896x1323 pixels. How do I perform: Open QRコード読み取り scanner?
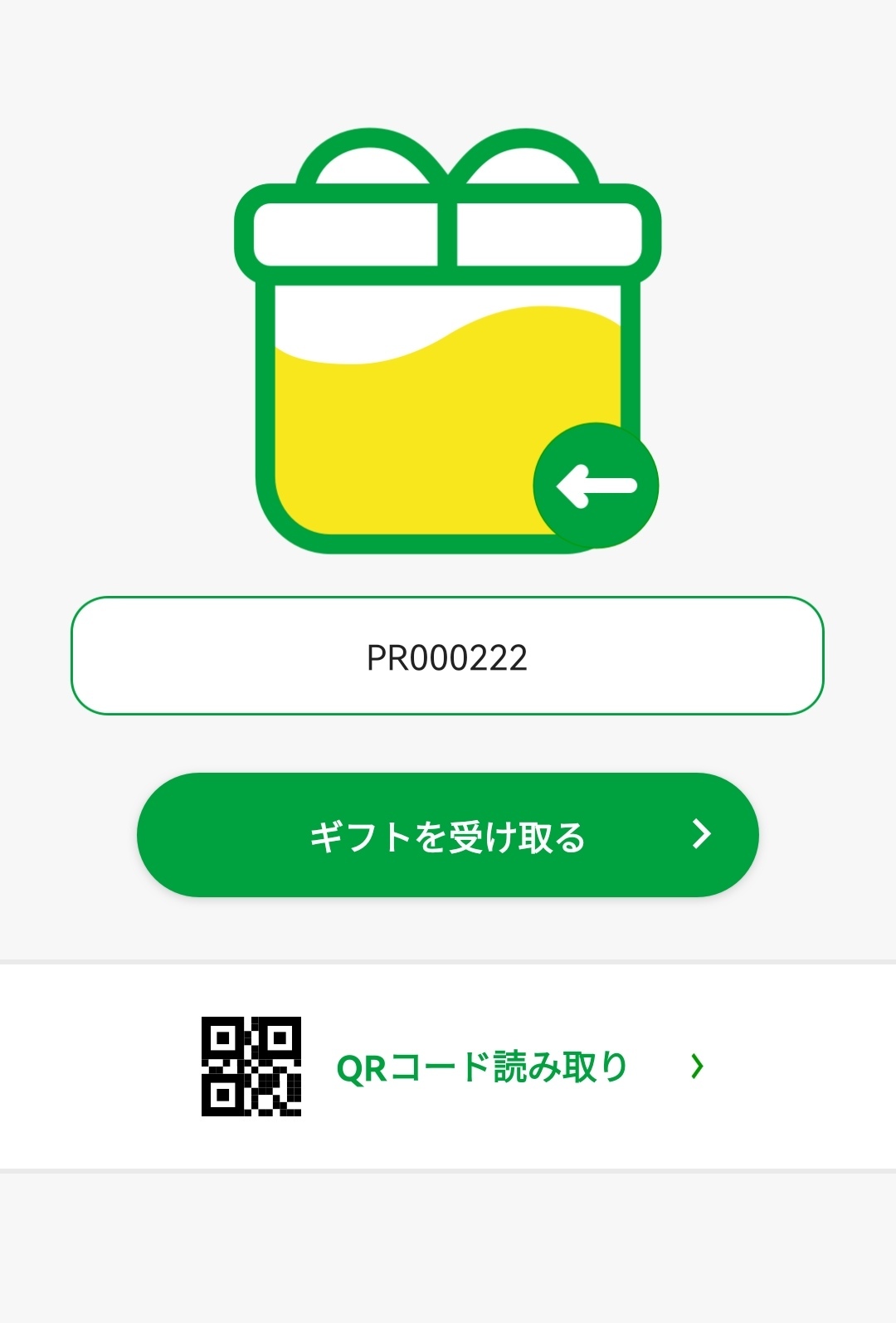[x=452, y=1067]
